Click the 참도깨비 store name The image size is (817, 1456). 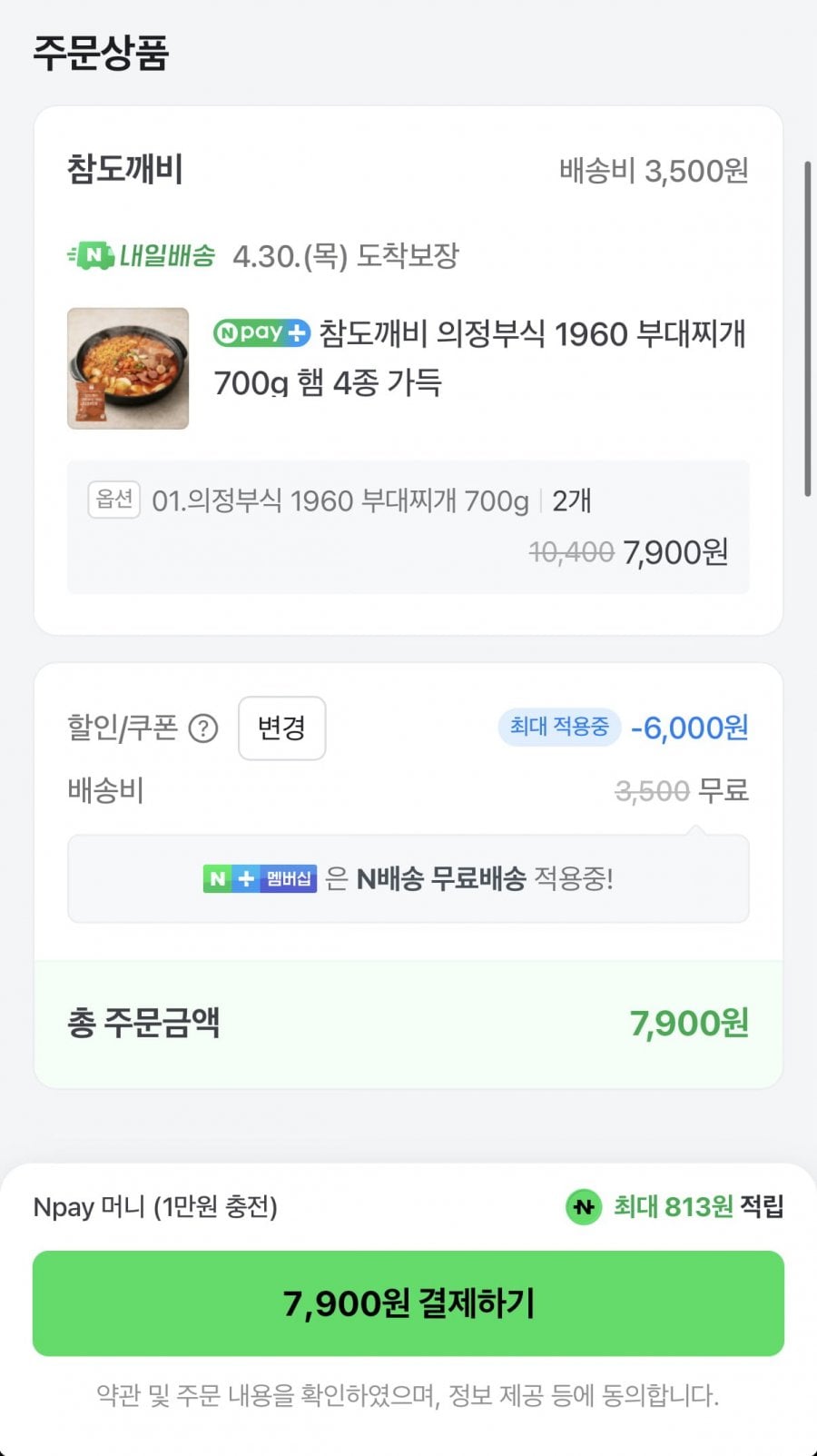click(x=124, y=171)
